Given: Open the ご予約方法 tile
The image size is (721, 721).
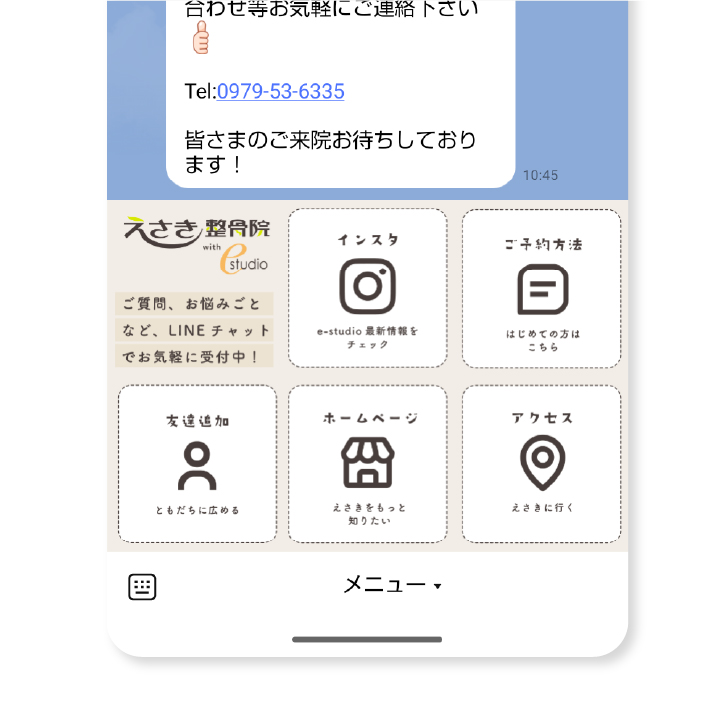Looking at the screenshot, I should (x=541, y=289).
